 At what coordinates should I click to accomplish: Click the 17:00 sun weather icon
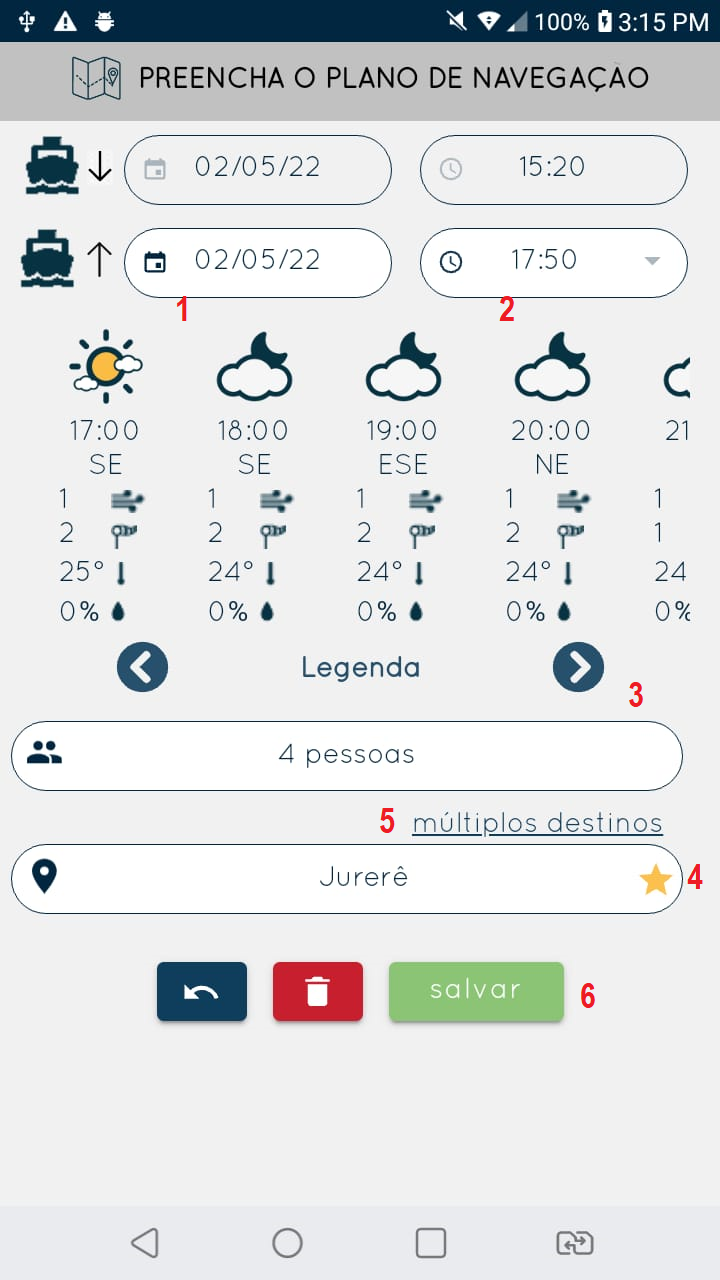pyautogui.click(x=105, y=367)
